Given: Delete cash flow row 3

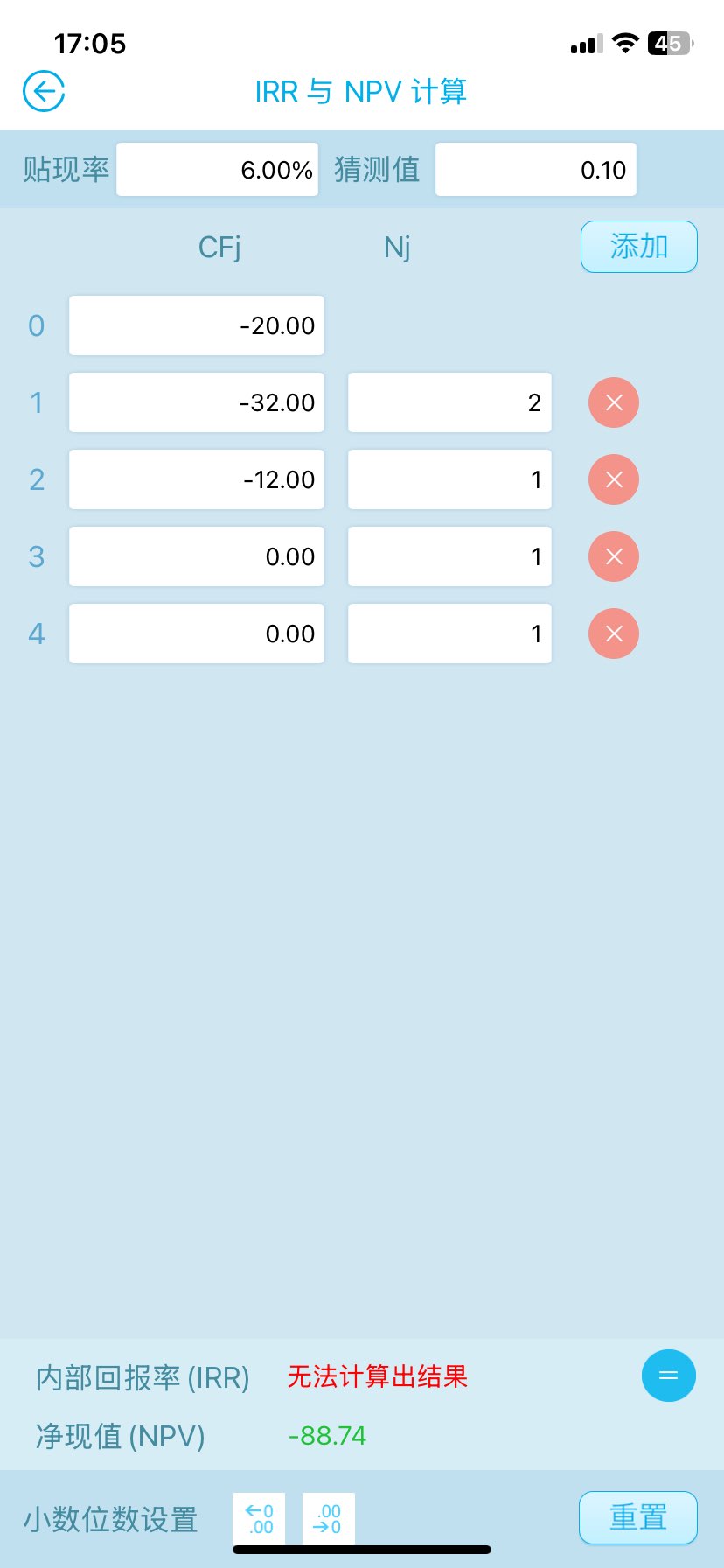Looking at the screenshot, I should [x=614, y=556].
